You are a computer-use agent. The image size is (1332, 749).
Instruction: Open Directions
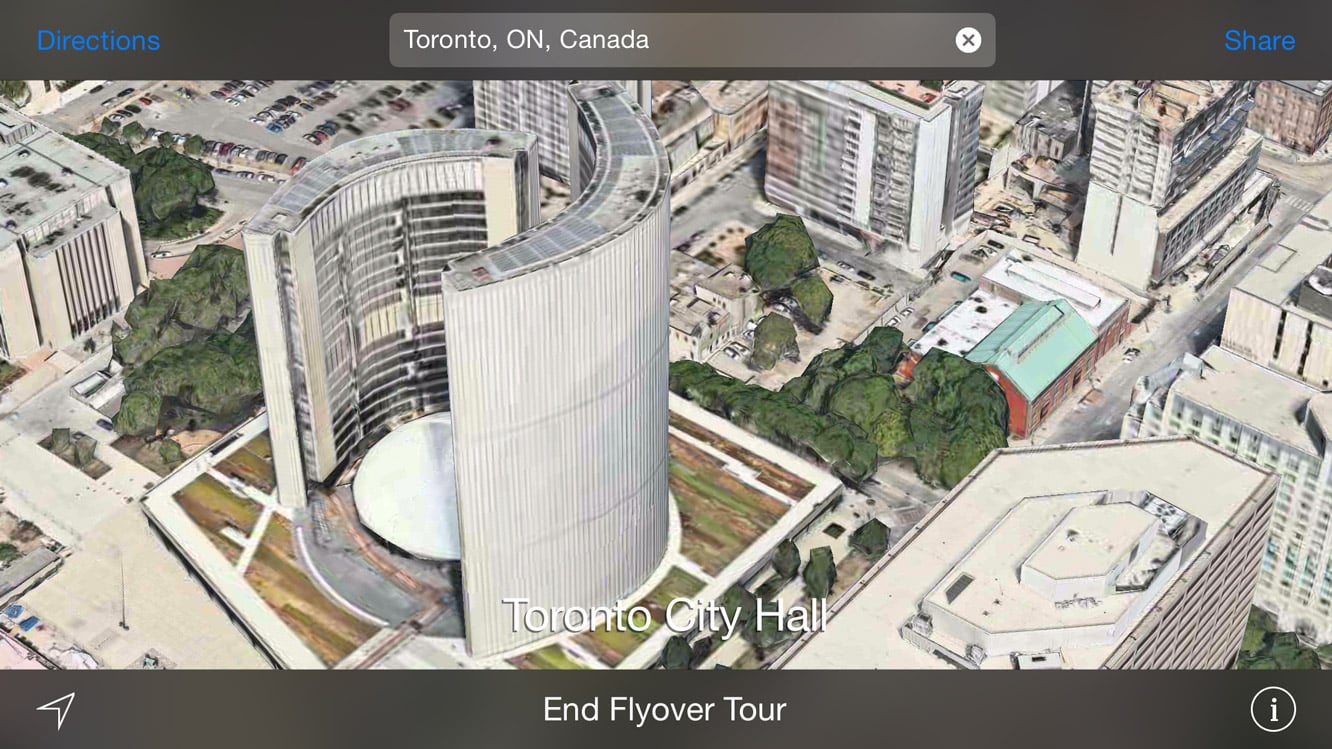click(x=98, y=40)
